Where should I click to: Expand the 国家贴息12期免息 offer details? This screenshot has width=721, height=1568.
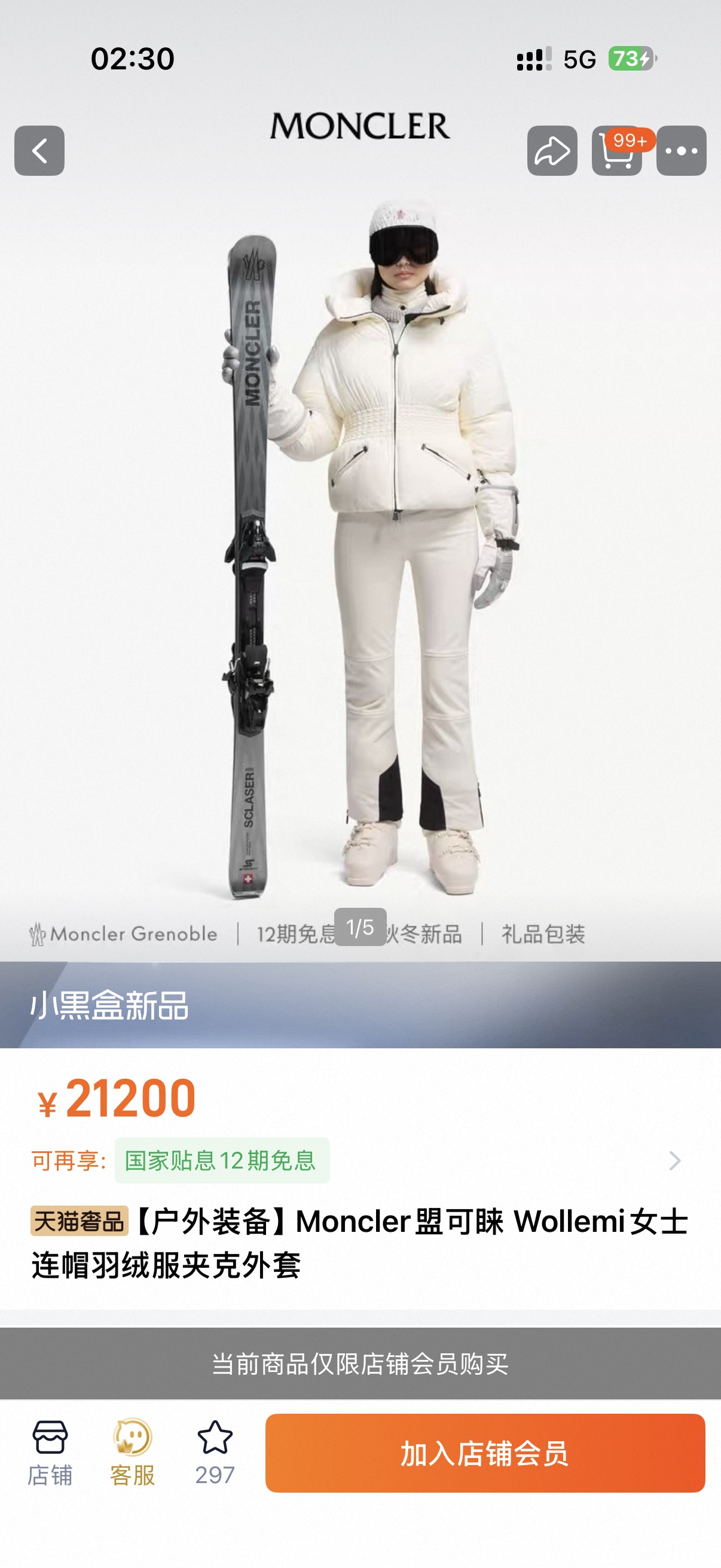(674, 1161)
